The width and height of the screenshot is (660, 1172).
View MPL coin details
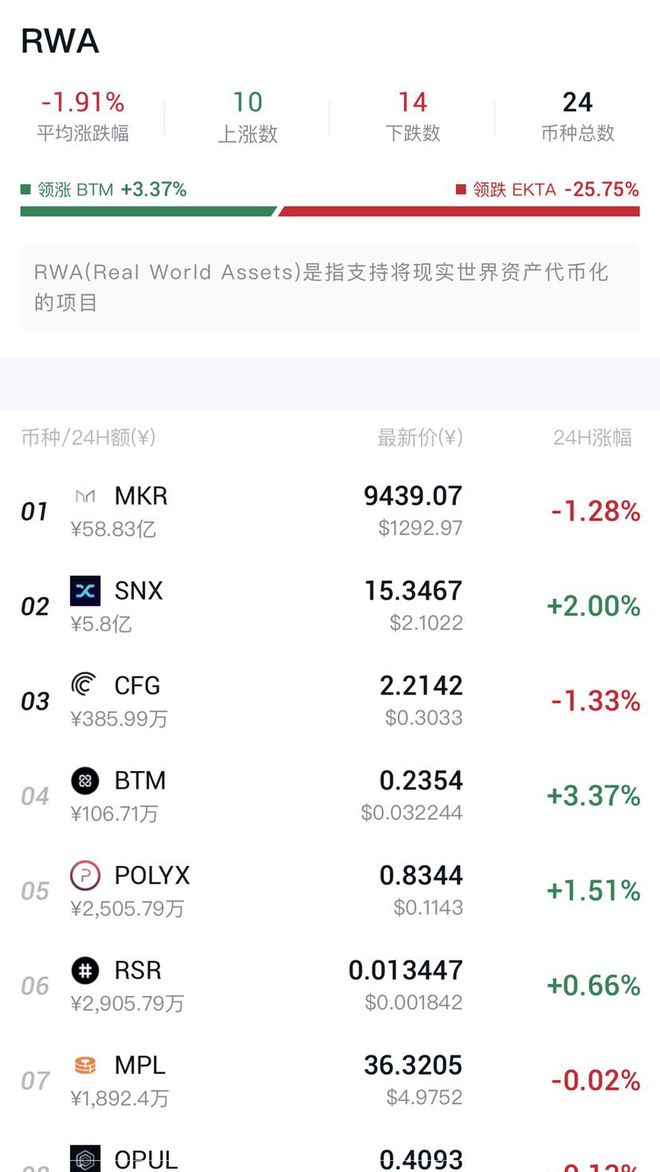coord(140,1066)
